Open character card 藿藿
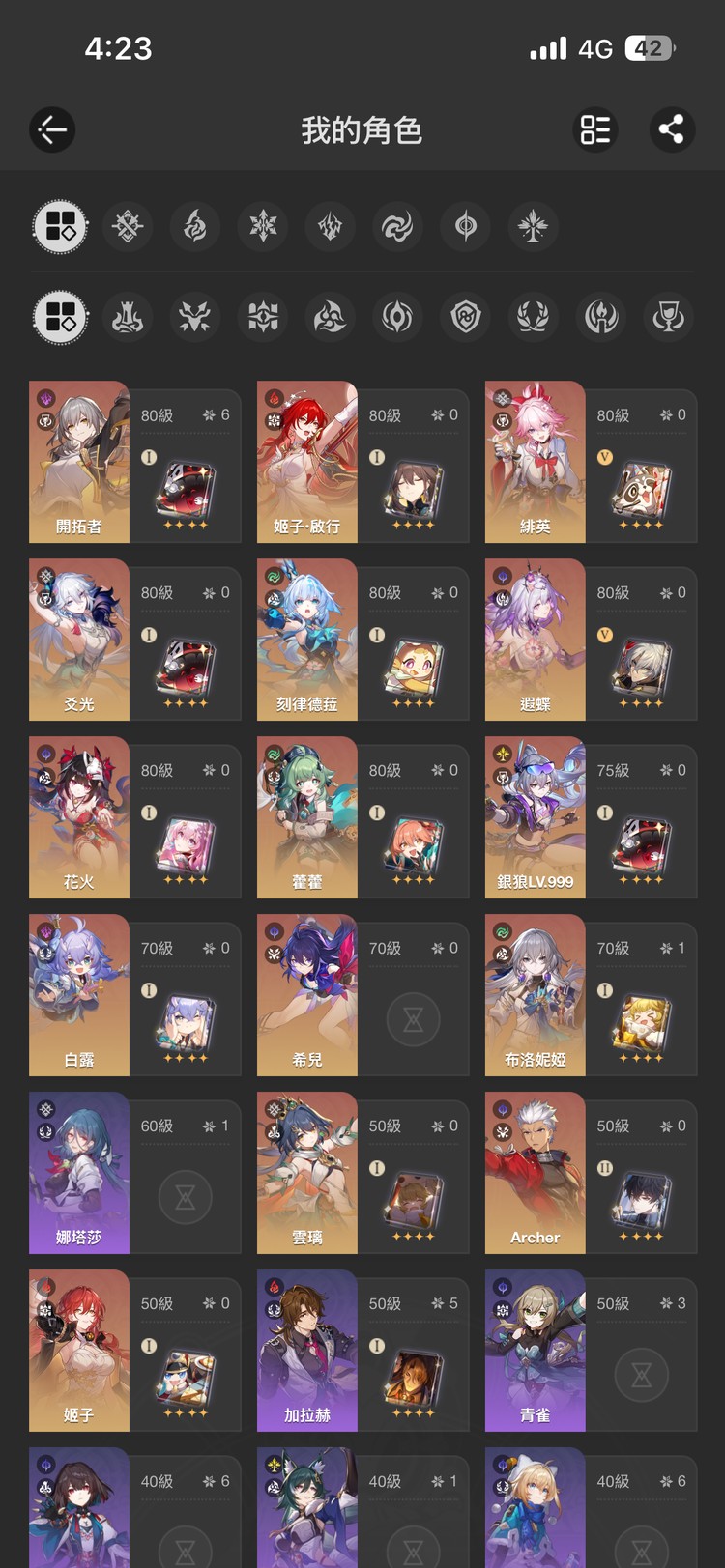This screenshot has width=725, height=1568. coord(363,817)
